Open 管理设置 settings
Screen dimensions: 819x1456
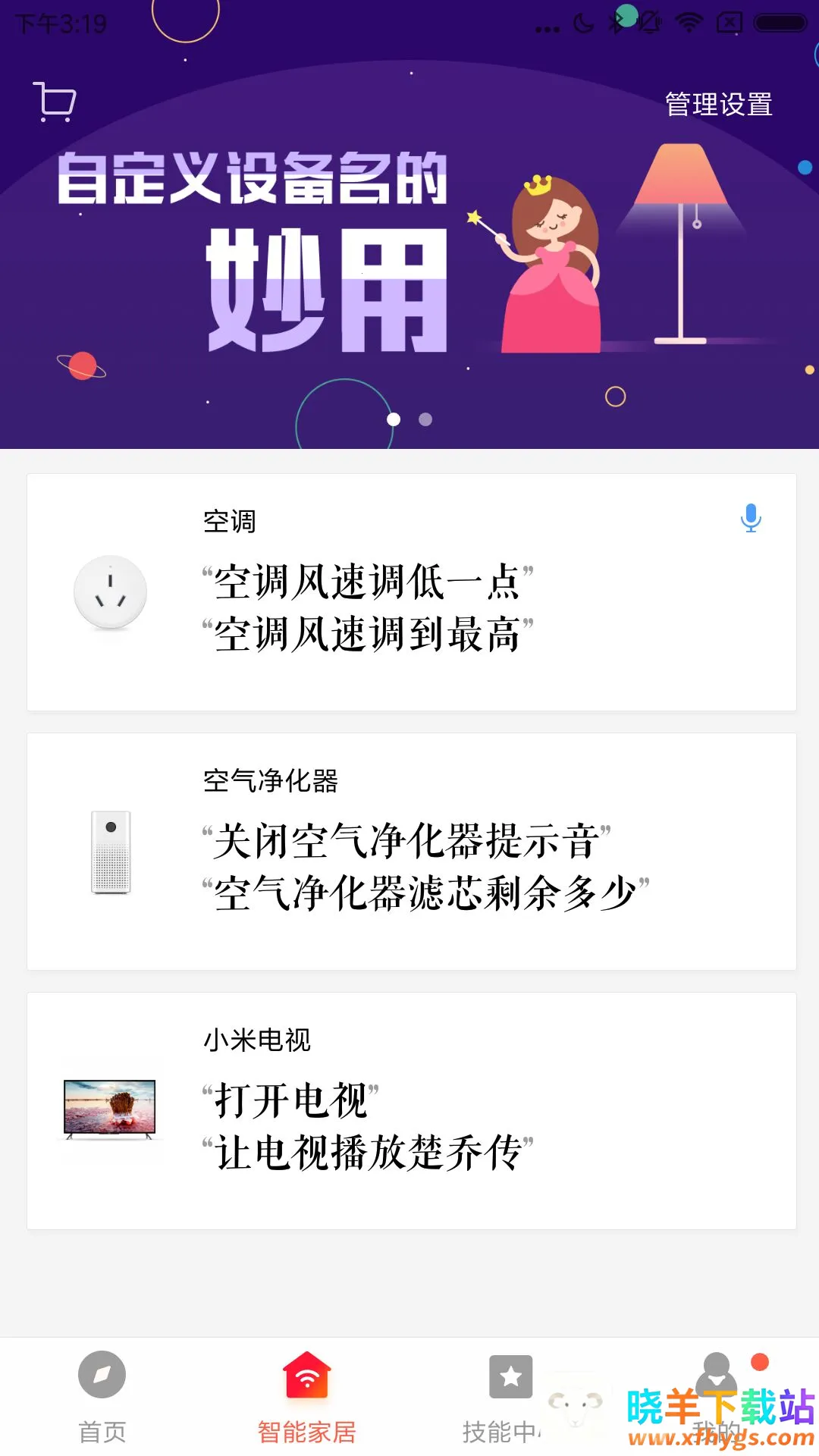[x=718, y=105]
